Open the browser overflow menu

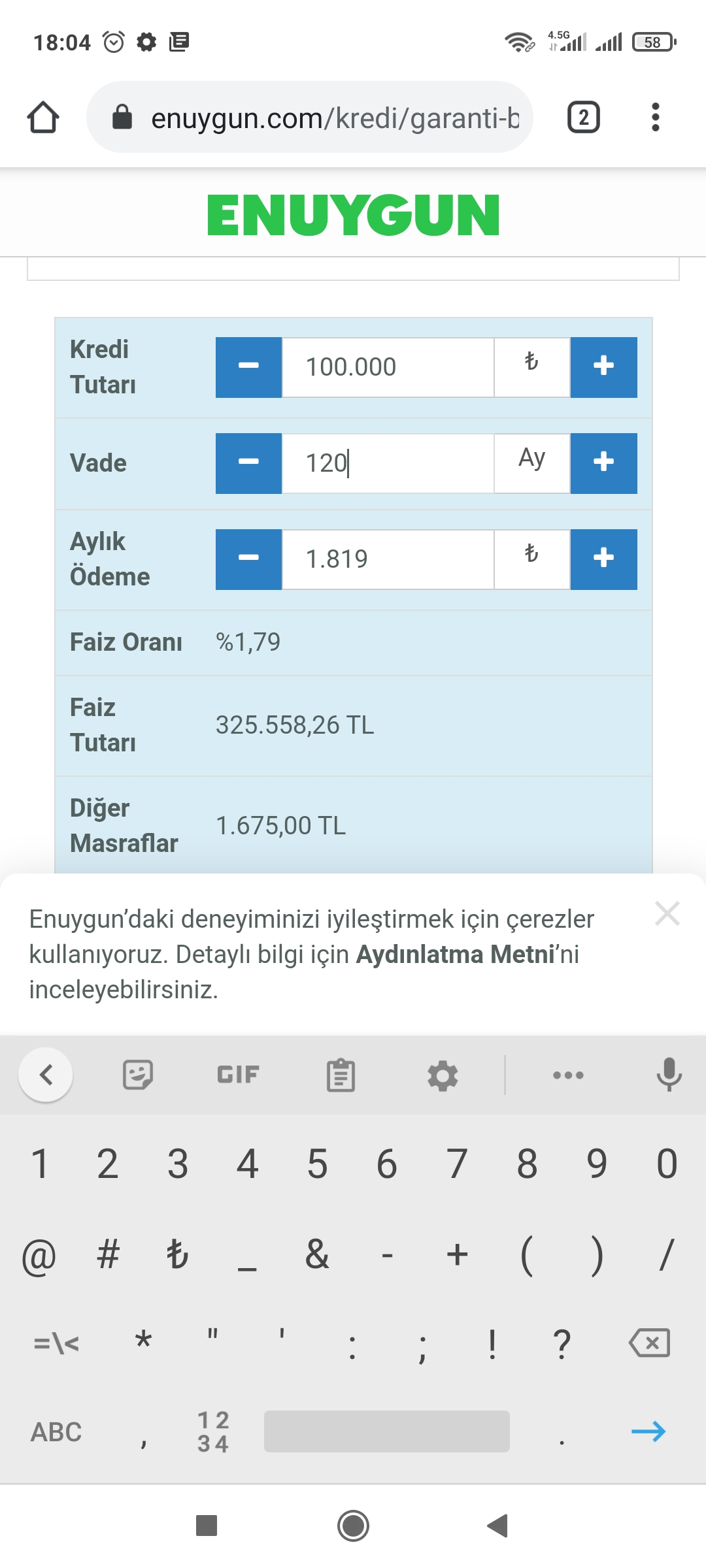pos(655,118)
